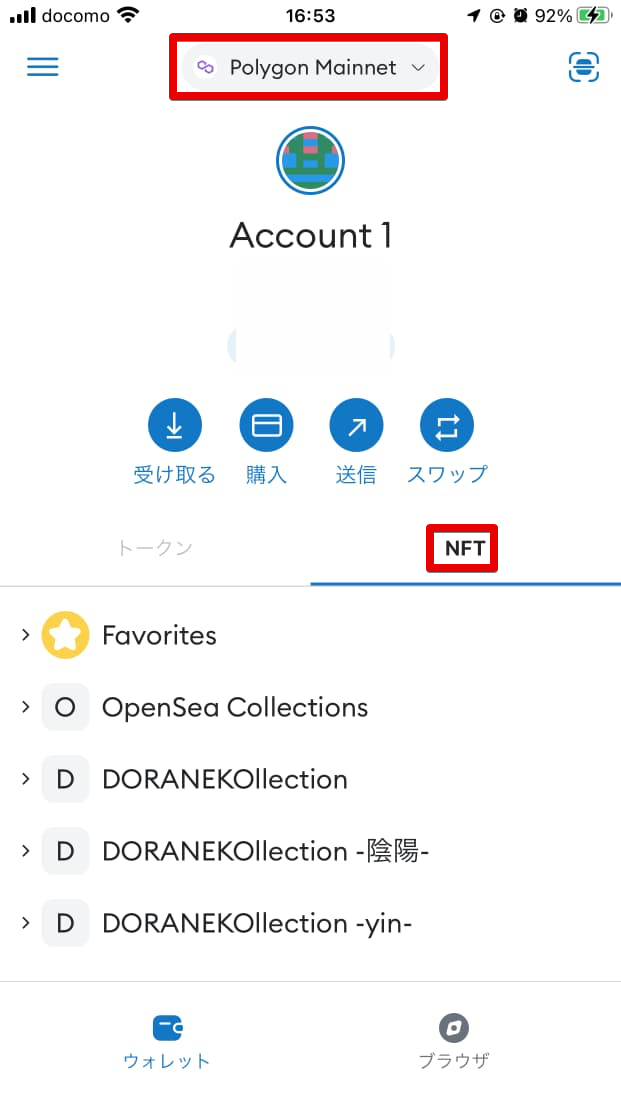Expand the Favorites collection
Screen dimensions: 621x1104
click(310, 635)
